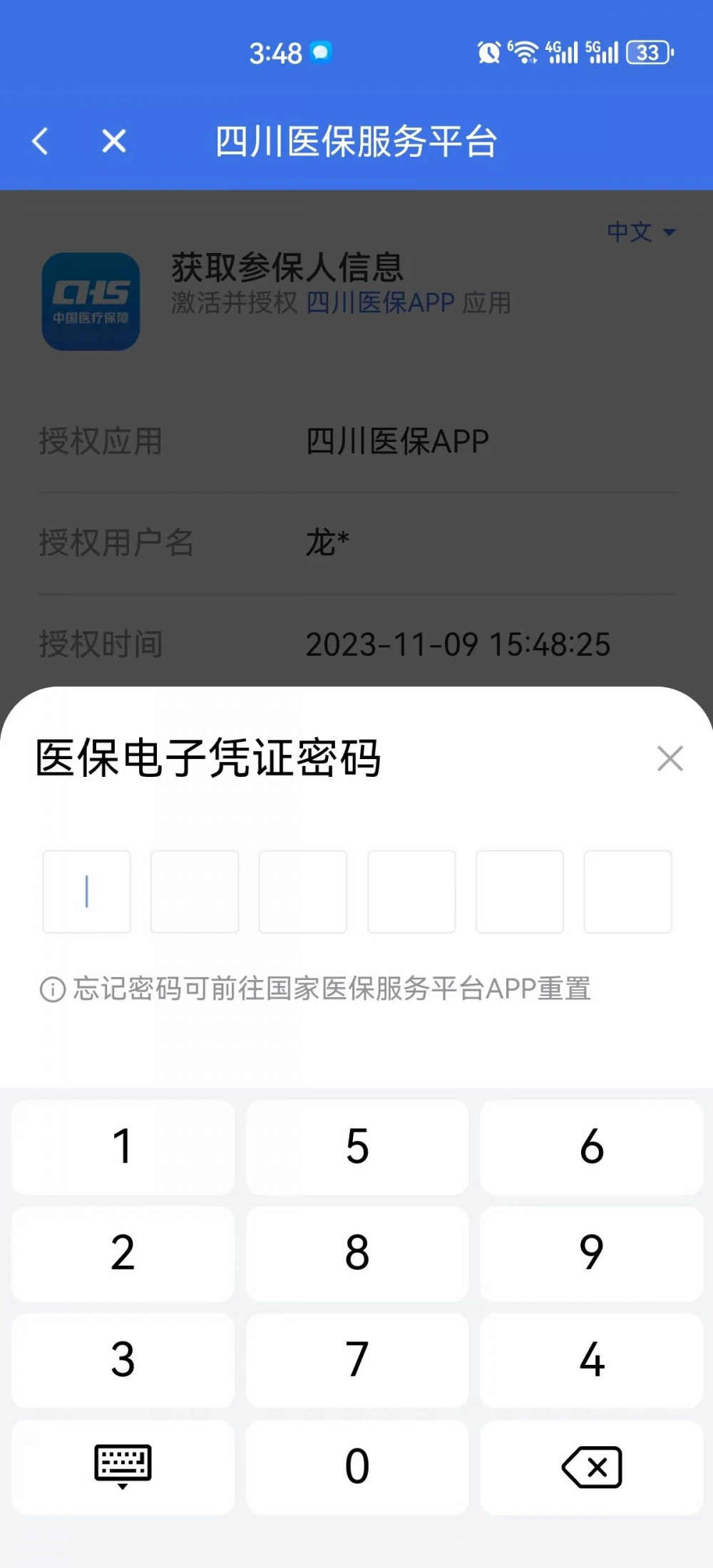The height and width of the screenshot is (1568, 713).
Task: Go back using the header arrow
Action: 41,141
